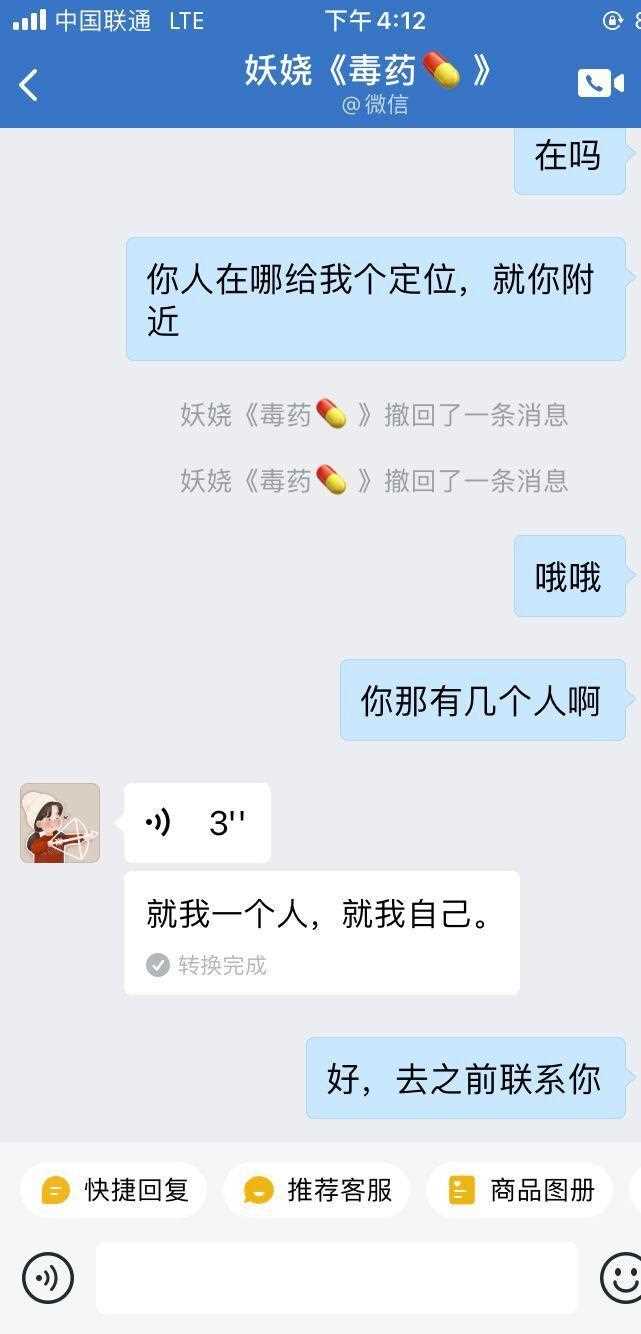Start a video call with this contact

pos(600,83)
